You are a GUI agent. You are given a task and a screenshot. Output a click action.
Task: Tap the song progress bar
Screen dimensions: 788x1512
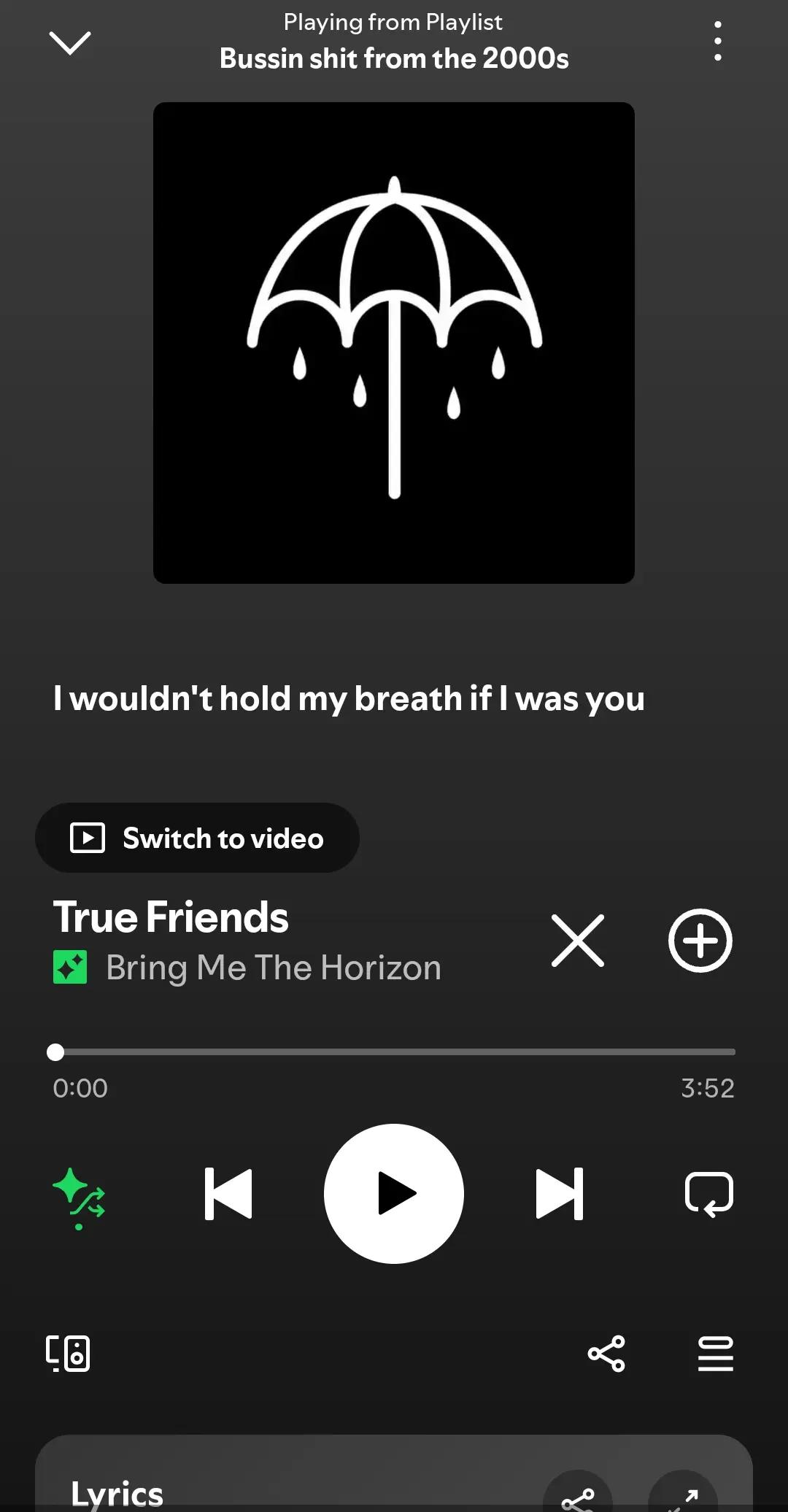[394, 1052]
